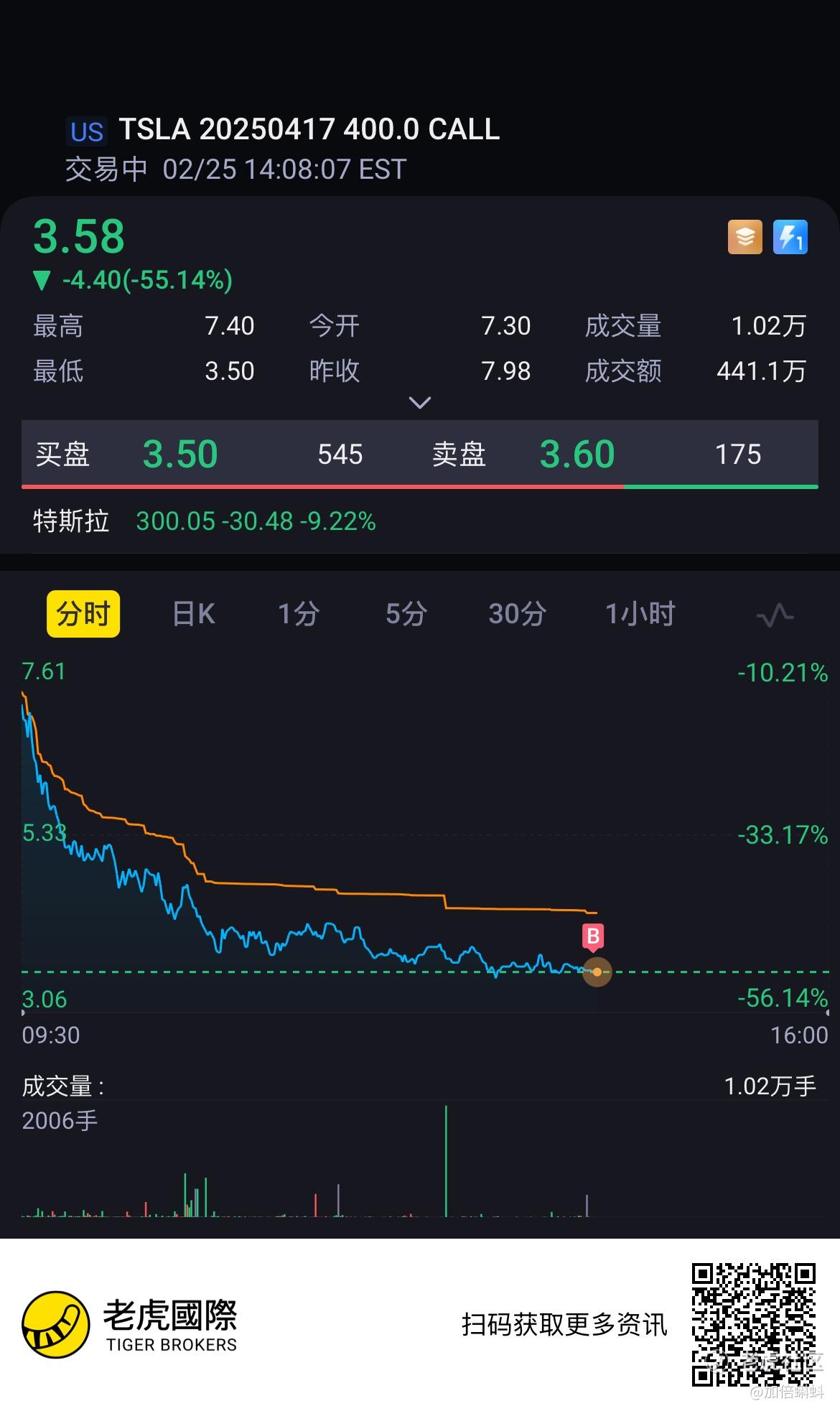
Task: Select the 分时 chart tab
Action: [x=83, y=614]
